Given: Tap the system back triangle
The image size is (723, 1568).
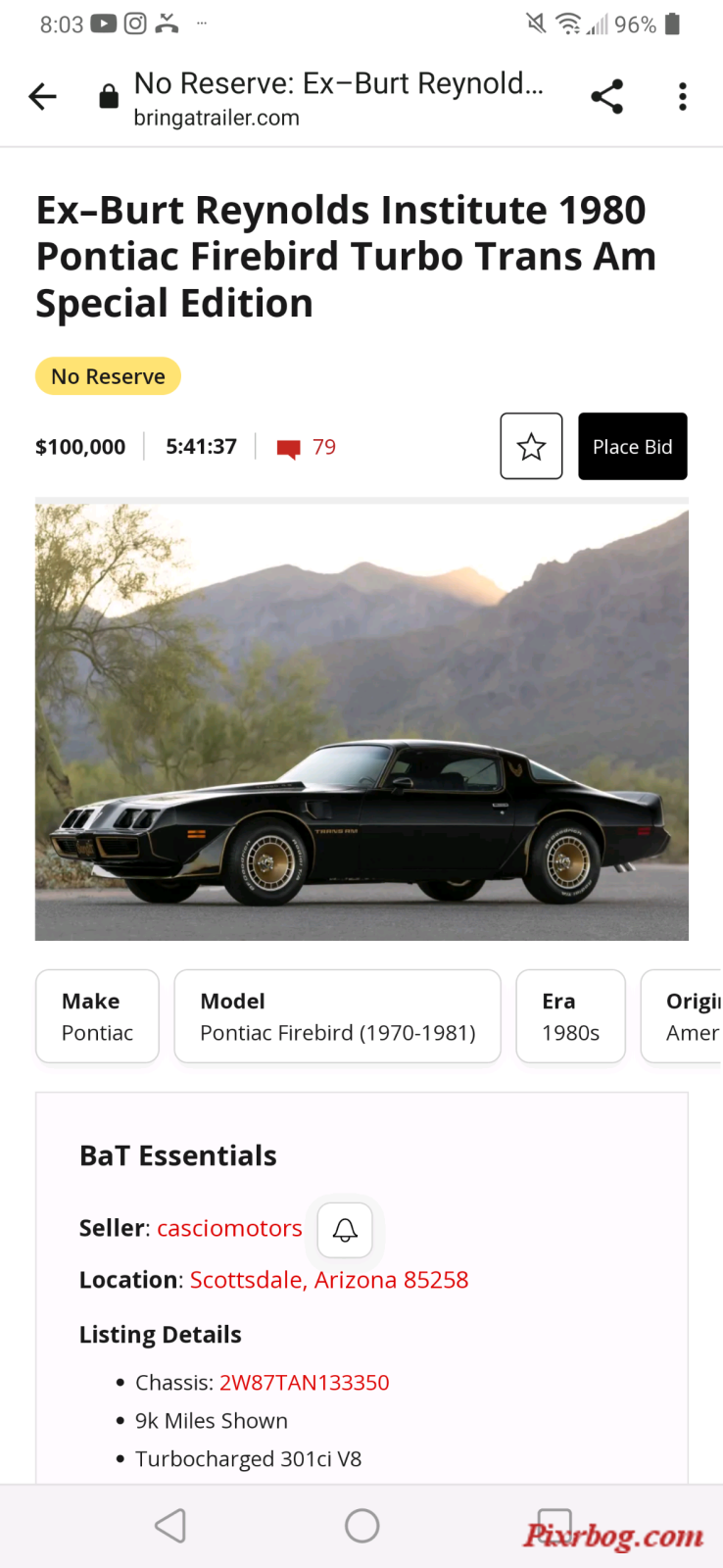Looking at the screenshot, I should click(x=170, y=1526).
